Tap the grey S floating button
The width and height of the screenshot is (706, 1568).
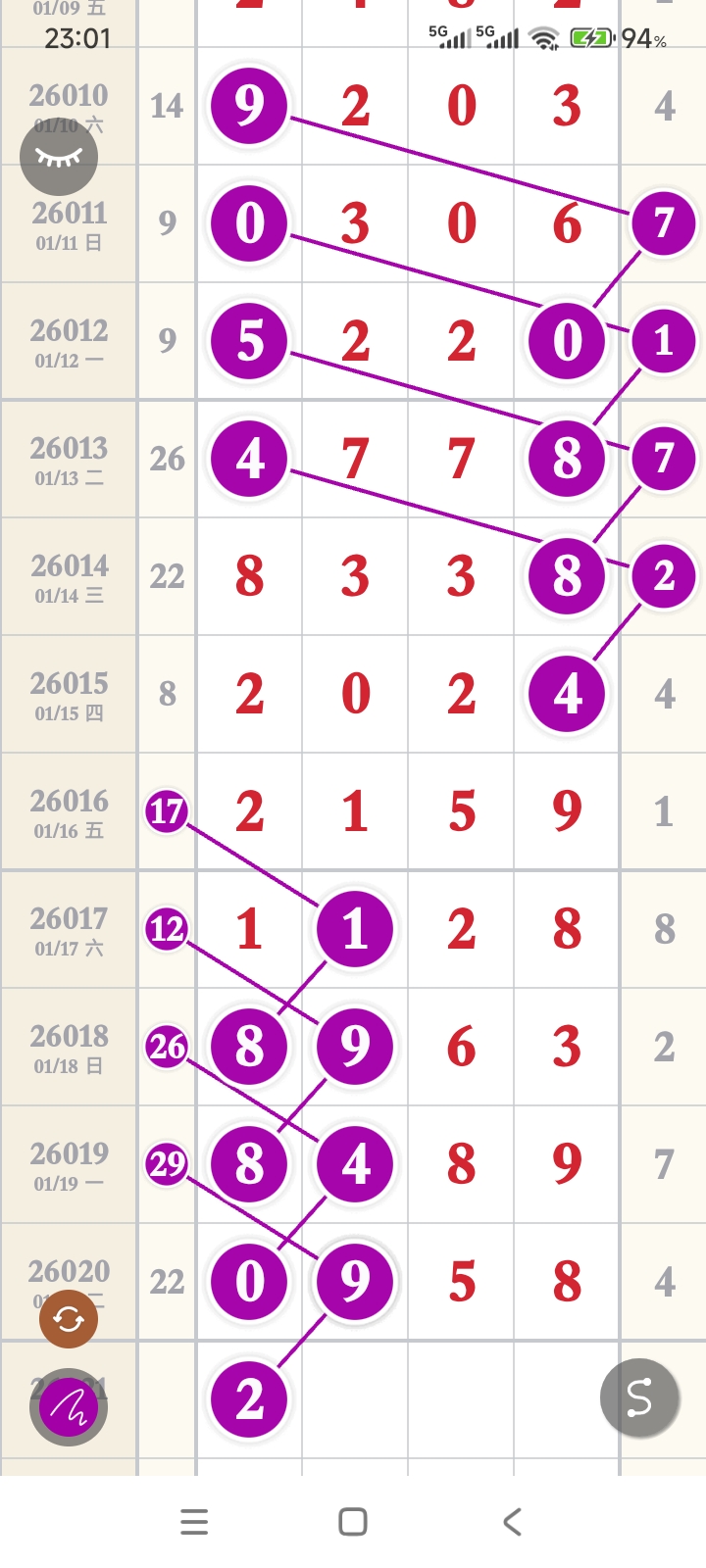(x=639, y=1397)
